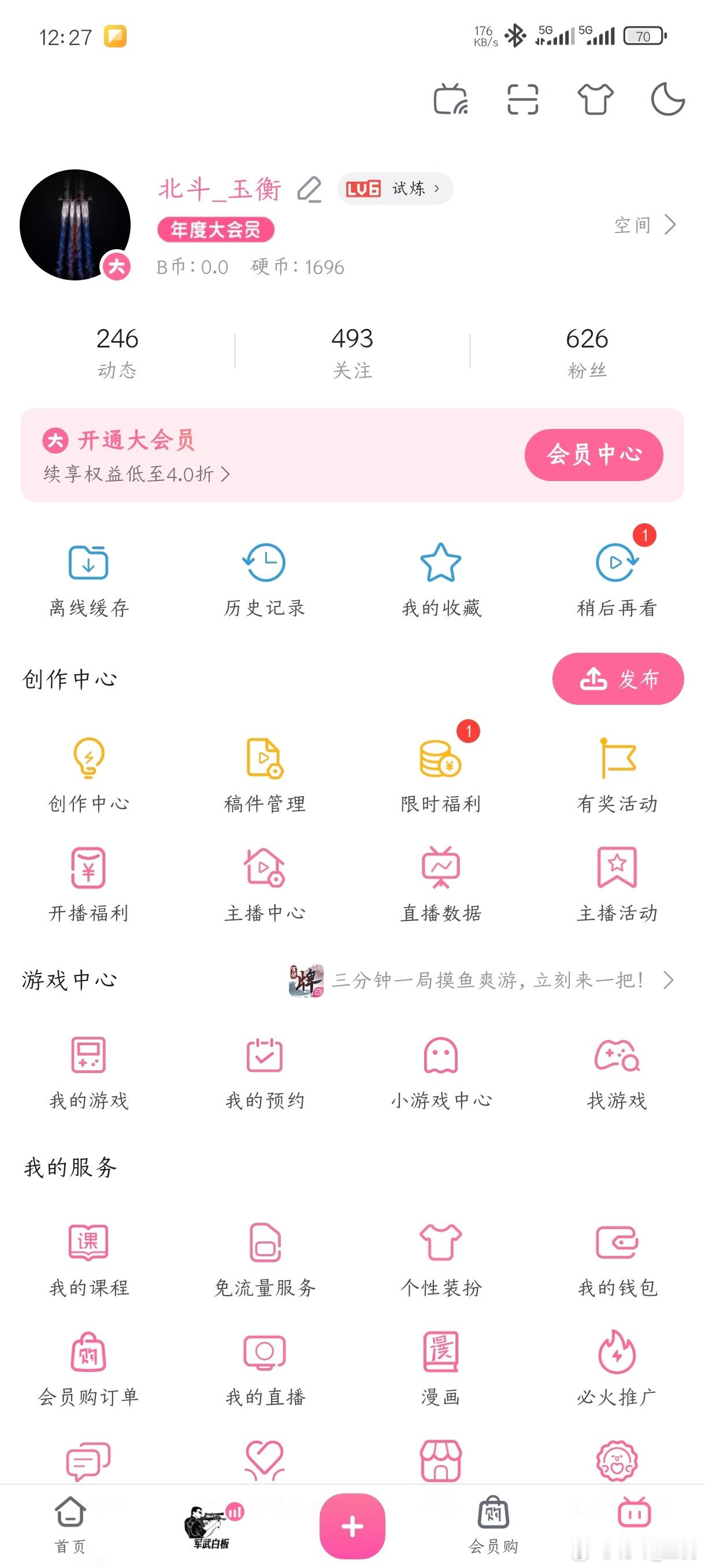
Task: Open LV6 试炼 level details
Action: pyautogui.click(x=394, y=188)
